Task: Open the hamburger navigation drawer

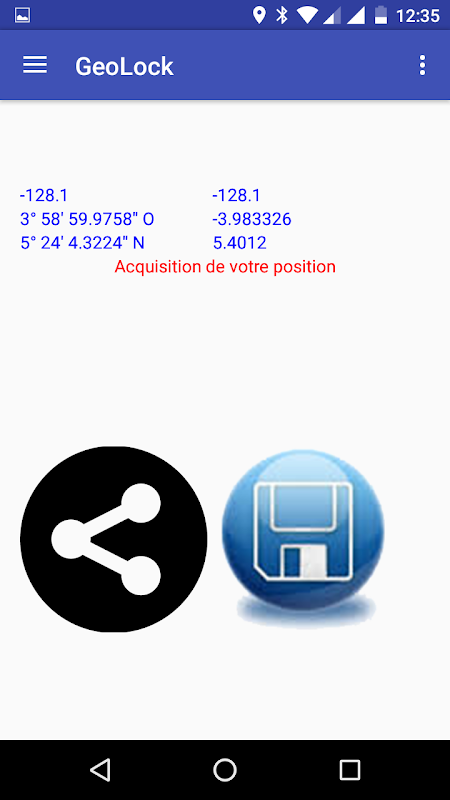Action: click(x=35, y=65)
